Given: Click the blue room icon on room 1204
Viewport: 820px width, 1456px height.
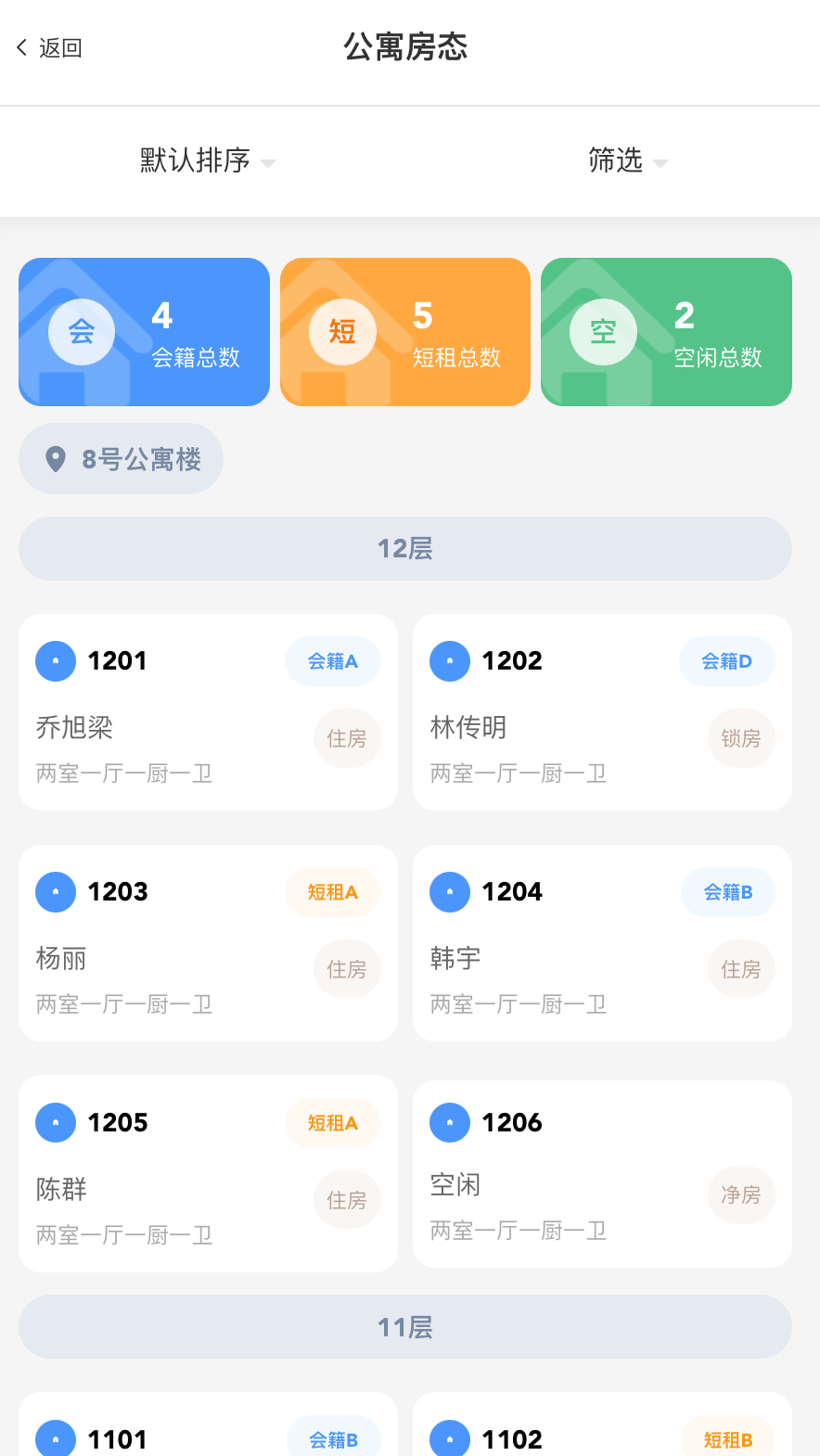Looking at the screenshot, I should pos(449,891).
